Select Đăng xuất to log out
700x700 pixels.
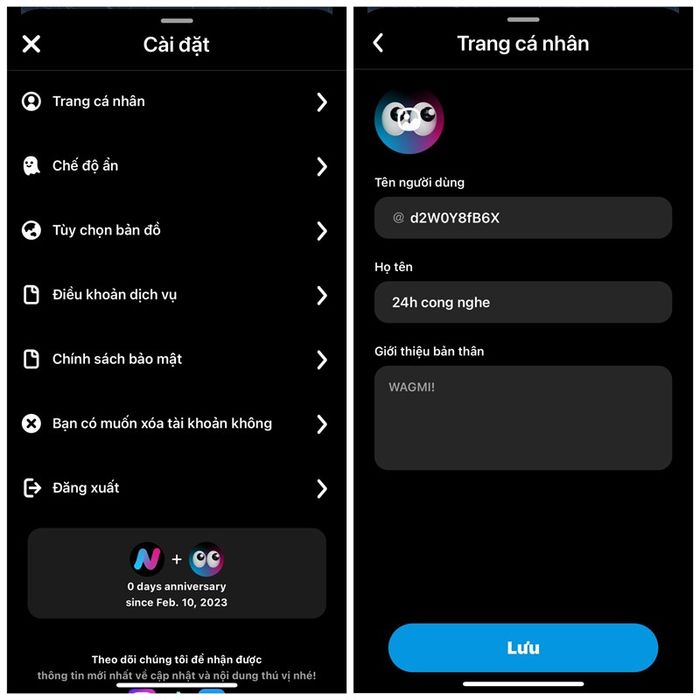[175, 488]
